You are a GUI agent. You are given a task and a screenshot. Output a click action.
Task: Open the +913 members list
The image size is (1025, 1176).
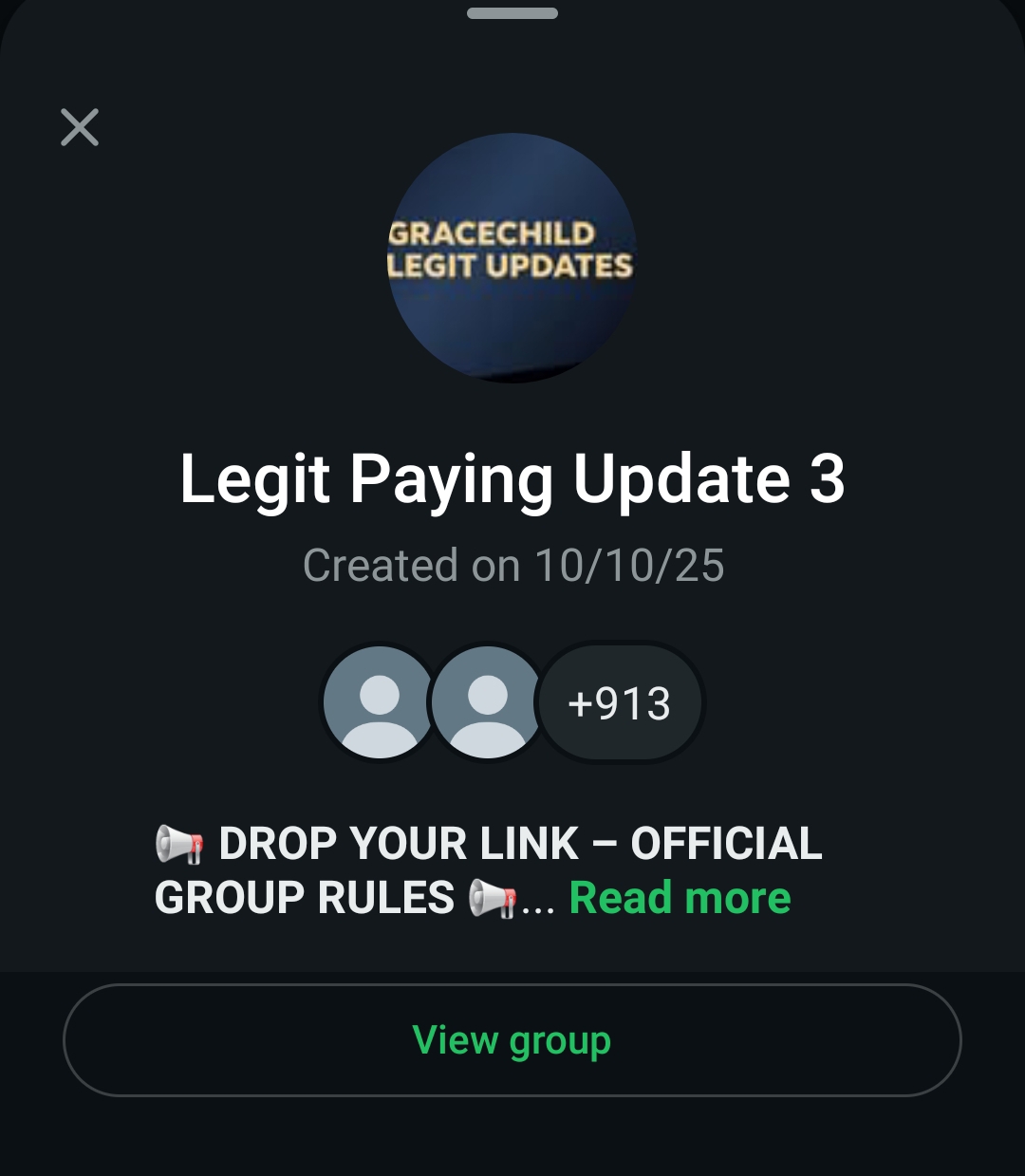coord(620,703)
